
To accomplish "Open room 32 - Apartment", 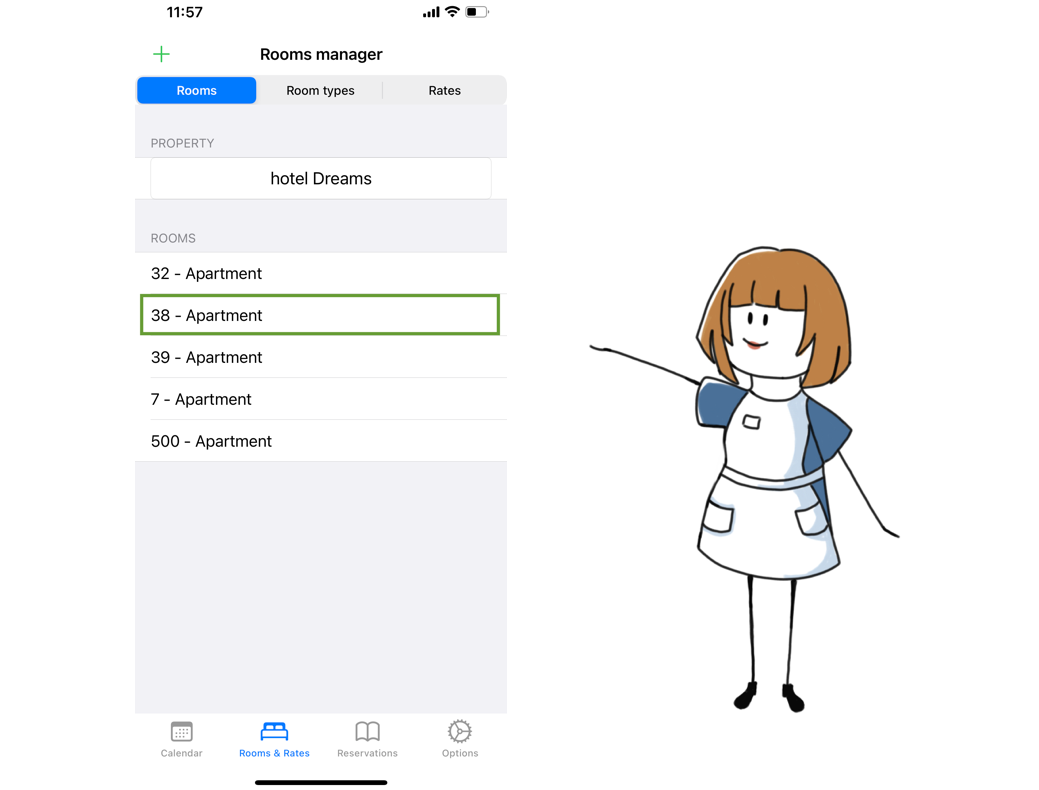I will (x=320, y=273).
